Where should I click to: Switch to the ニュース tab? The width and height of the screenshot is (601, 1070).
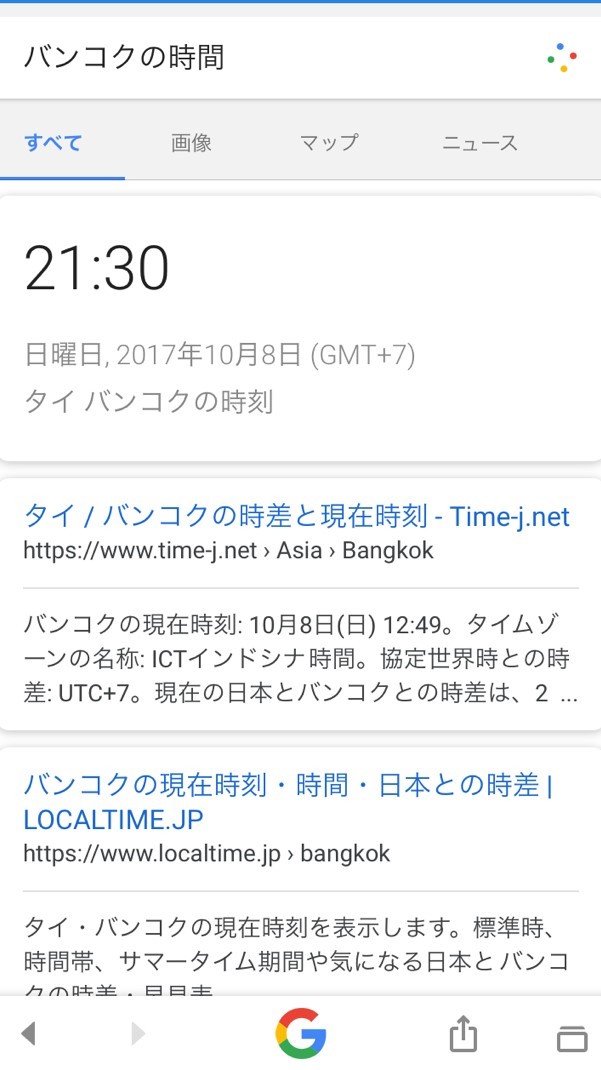point(480,143)
